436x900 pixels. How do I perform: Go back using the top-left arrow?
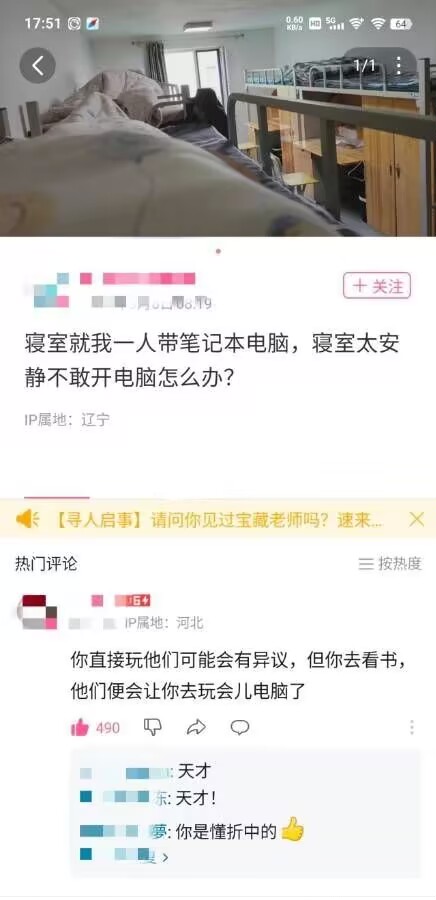point(38,66)
